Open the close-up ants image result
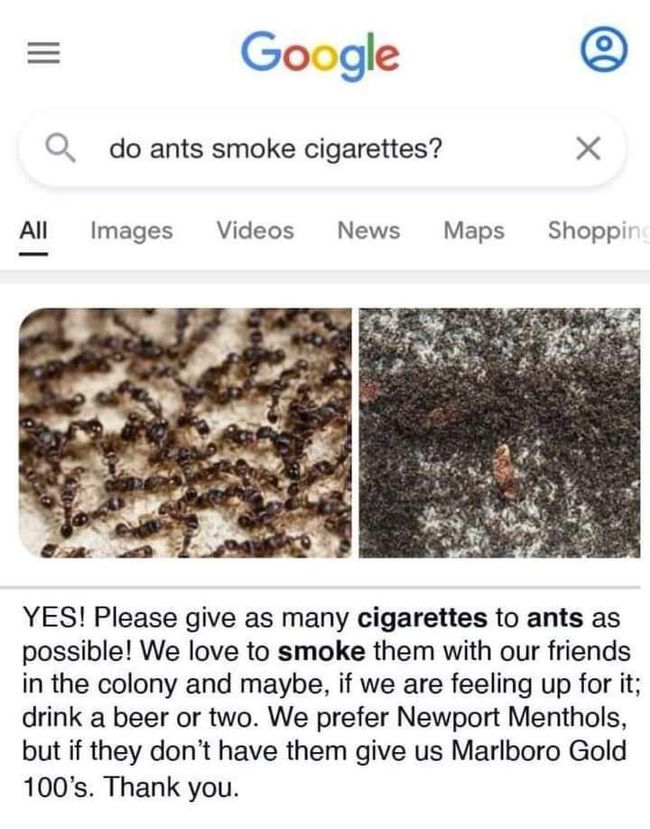This screenshot has height=829, width=650. (185, 432)
